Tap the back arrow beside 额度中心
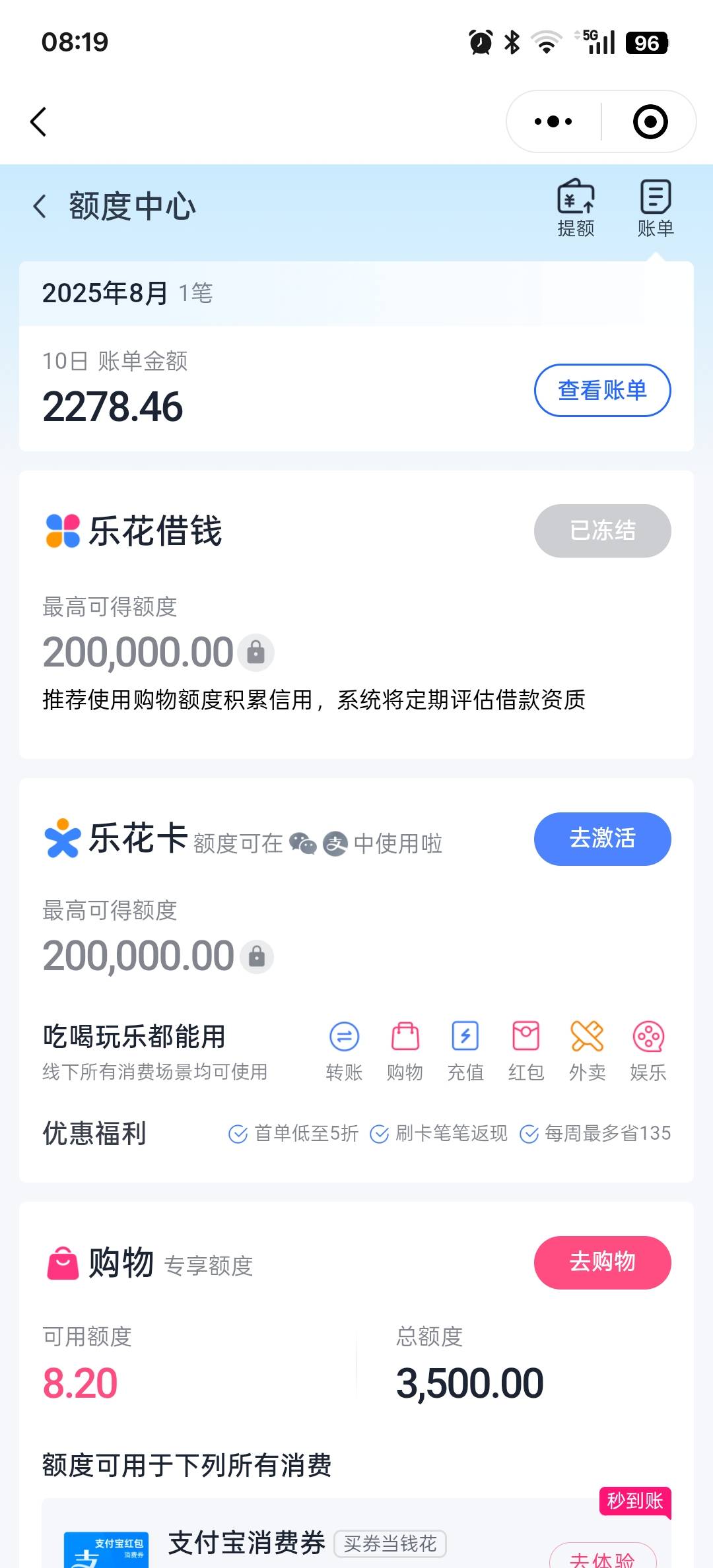The width and height of the screenshot is (713, 1568). (x=40, y=207)
